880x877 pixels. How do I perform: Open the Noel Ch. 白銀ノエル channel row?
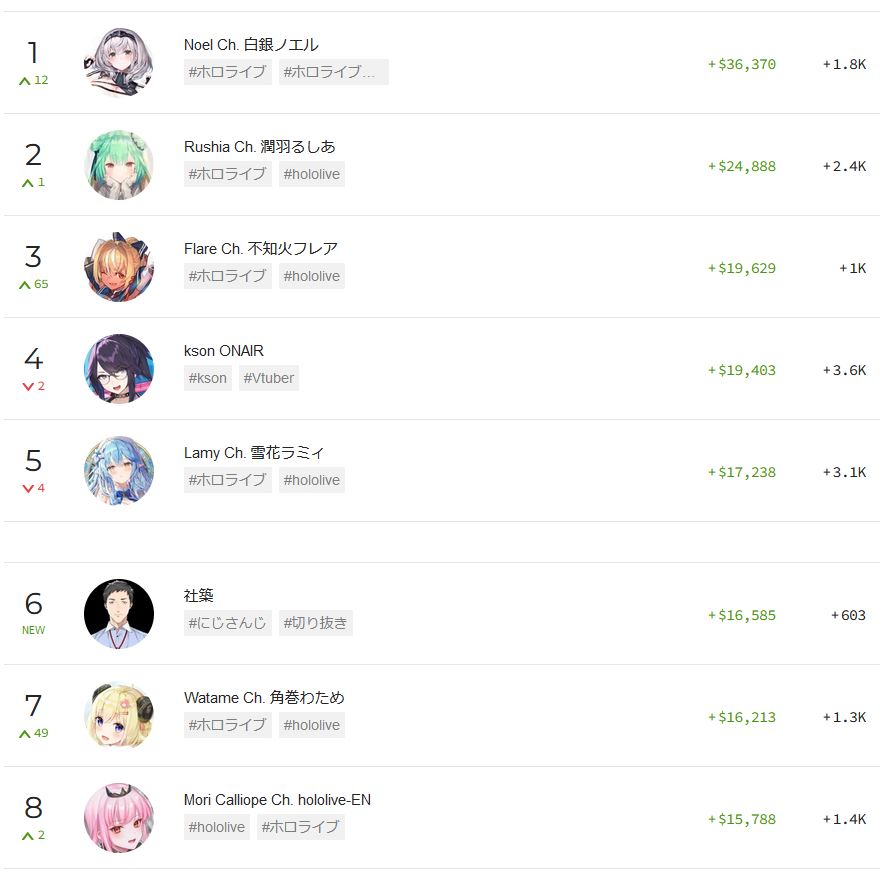(x=251, y=45)
